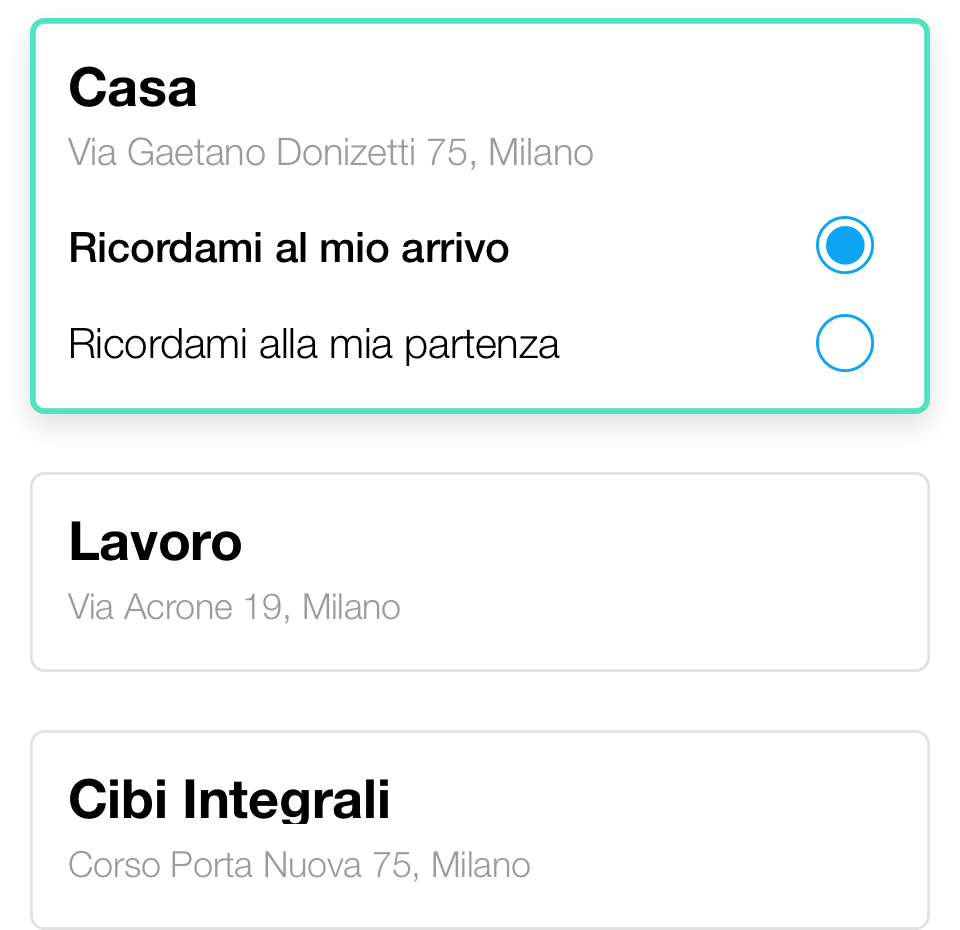Tap the Casa location card header
The image size is (960, 930).
(133, 88)
